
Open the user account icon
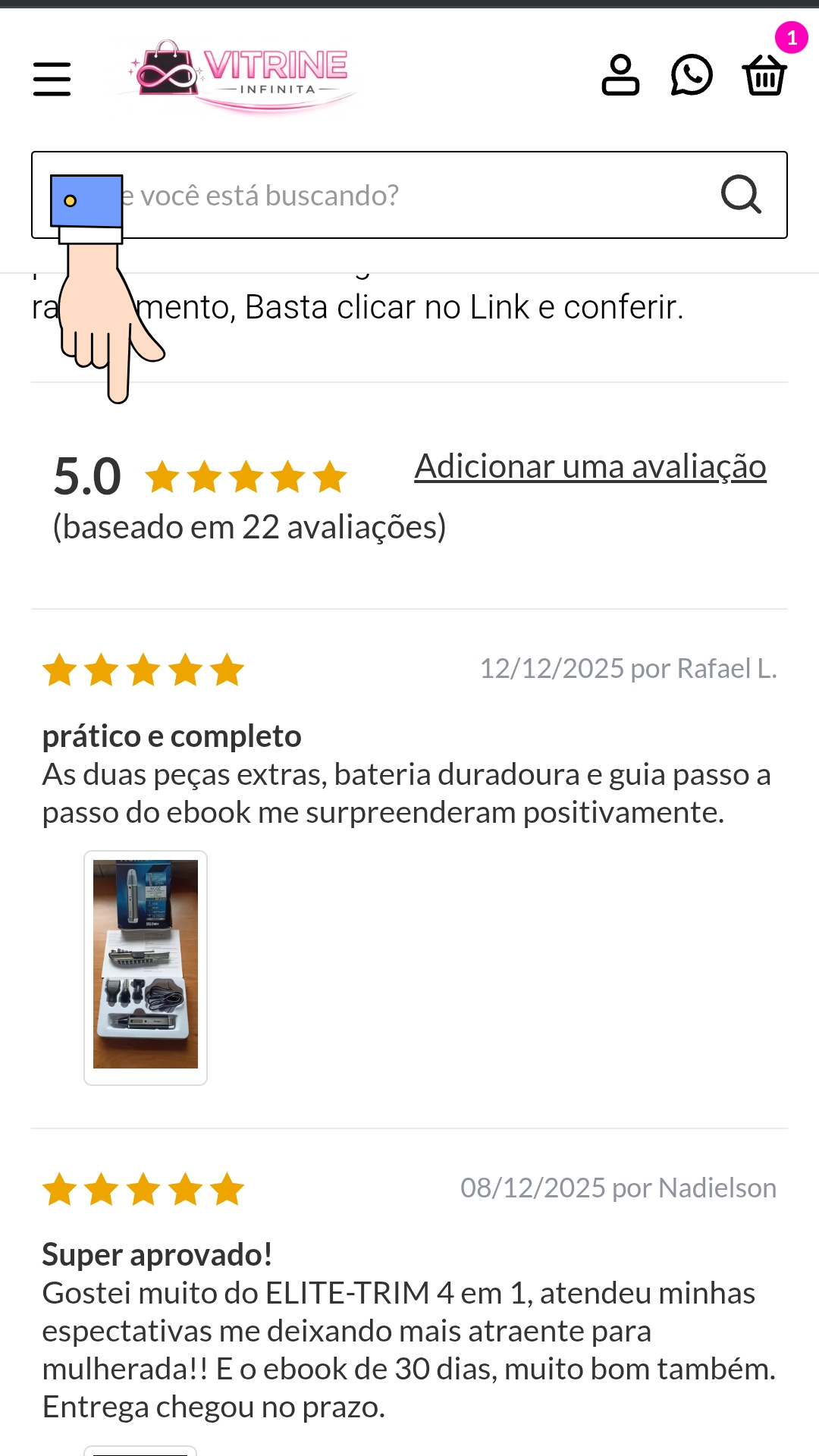(620, 75)
